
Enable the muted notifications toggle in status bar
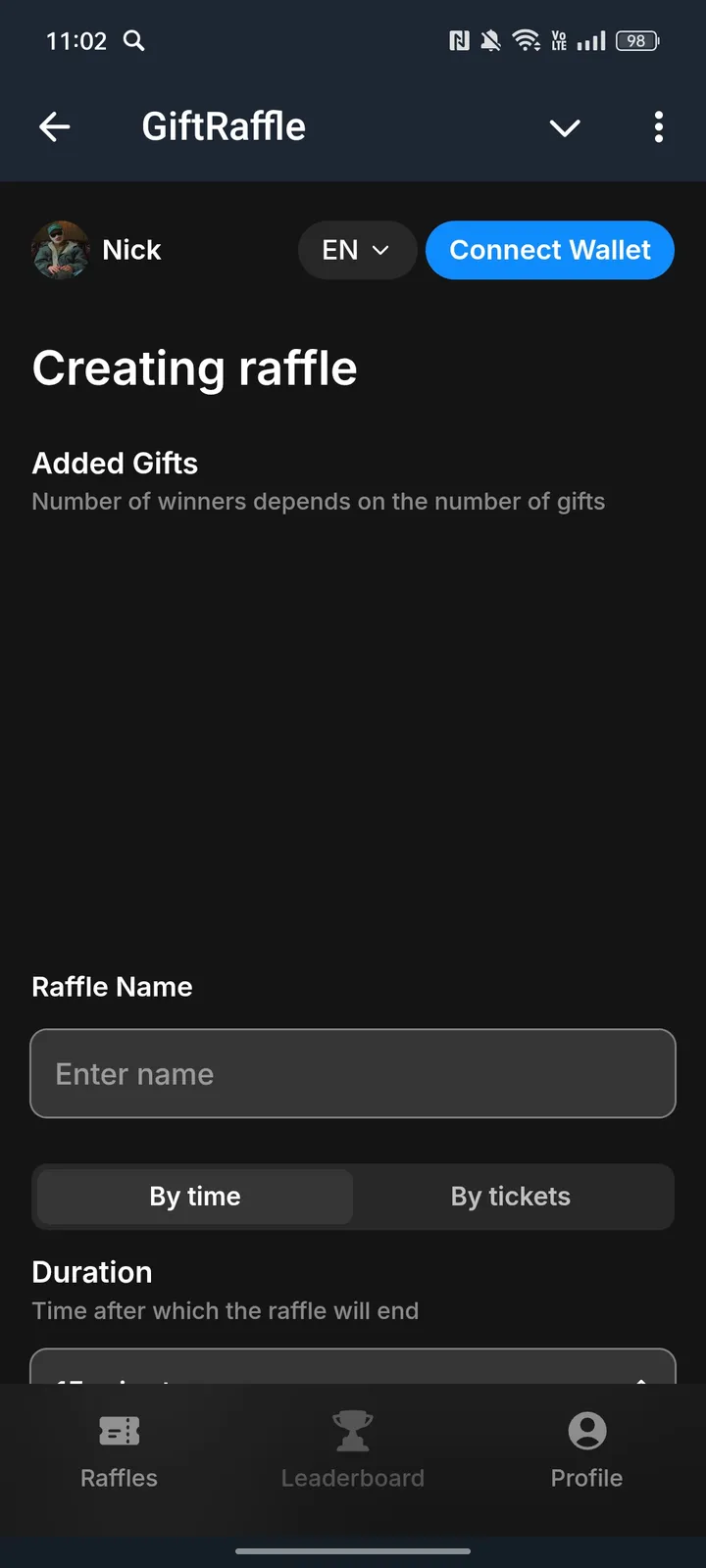[x=489, y=40]
